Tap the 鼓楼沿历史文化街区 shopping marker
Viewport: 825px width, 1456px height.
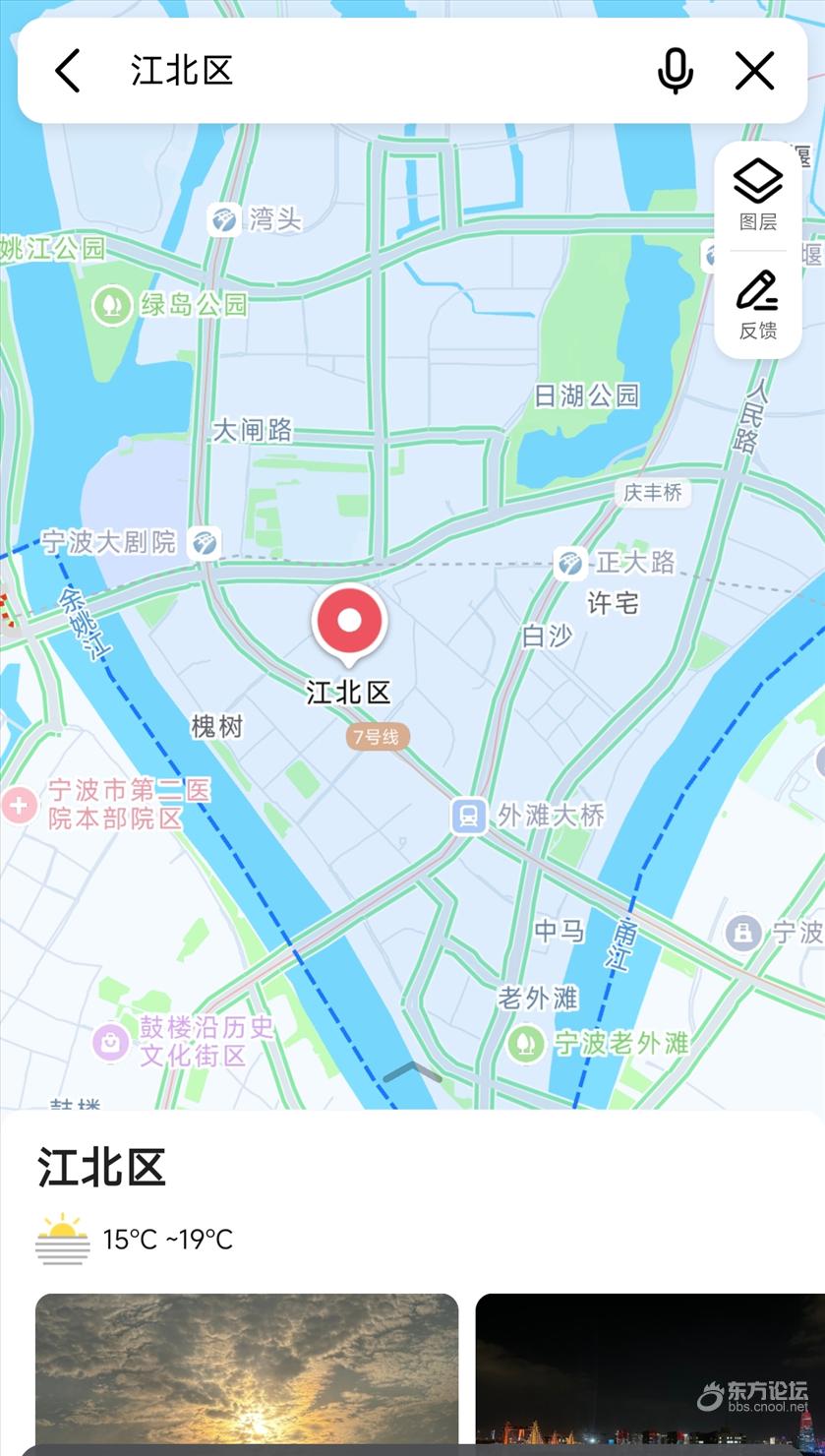click(110, 1042)
